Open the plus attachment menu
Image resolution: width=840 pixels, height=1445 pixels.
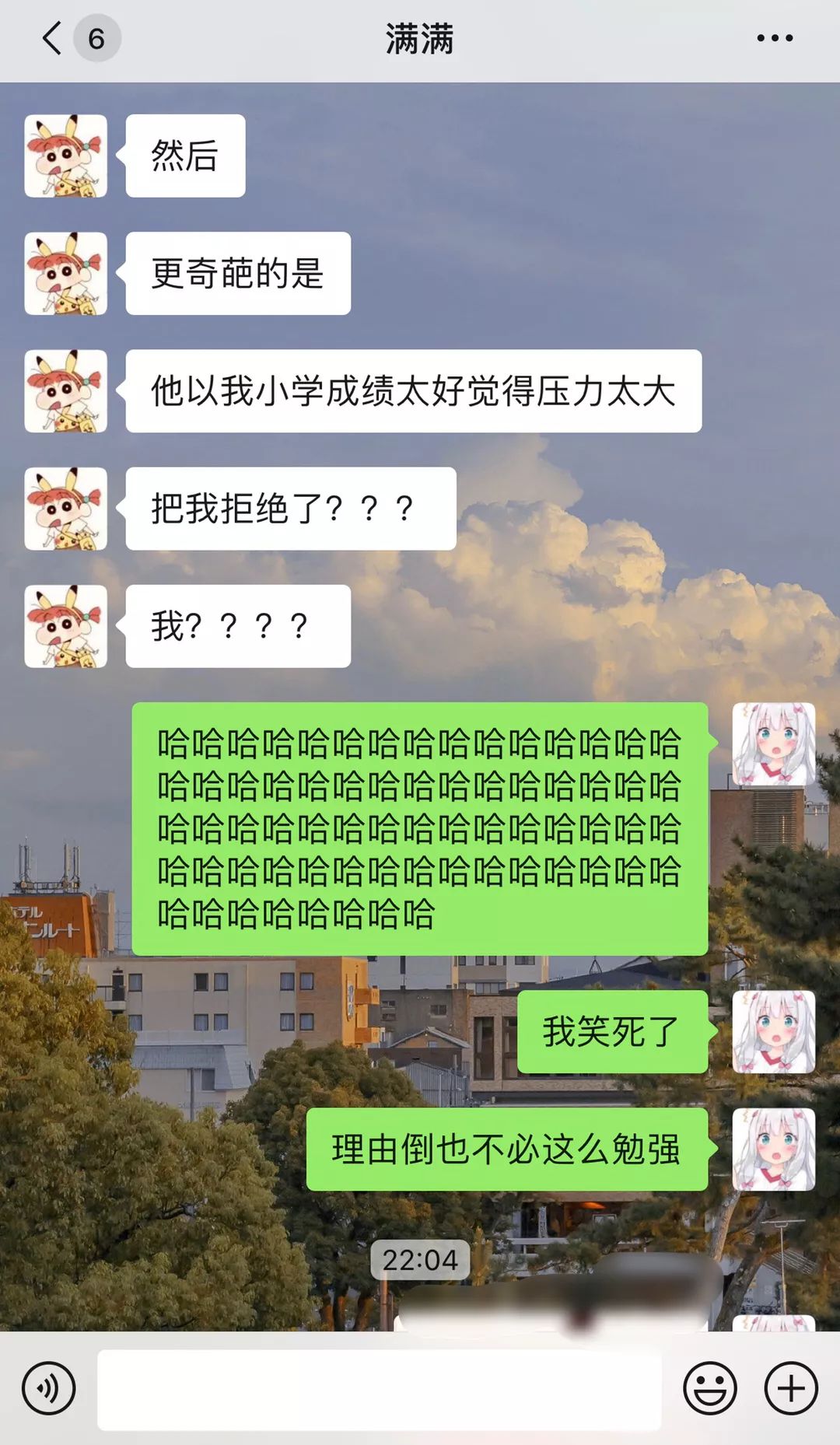790,1388
